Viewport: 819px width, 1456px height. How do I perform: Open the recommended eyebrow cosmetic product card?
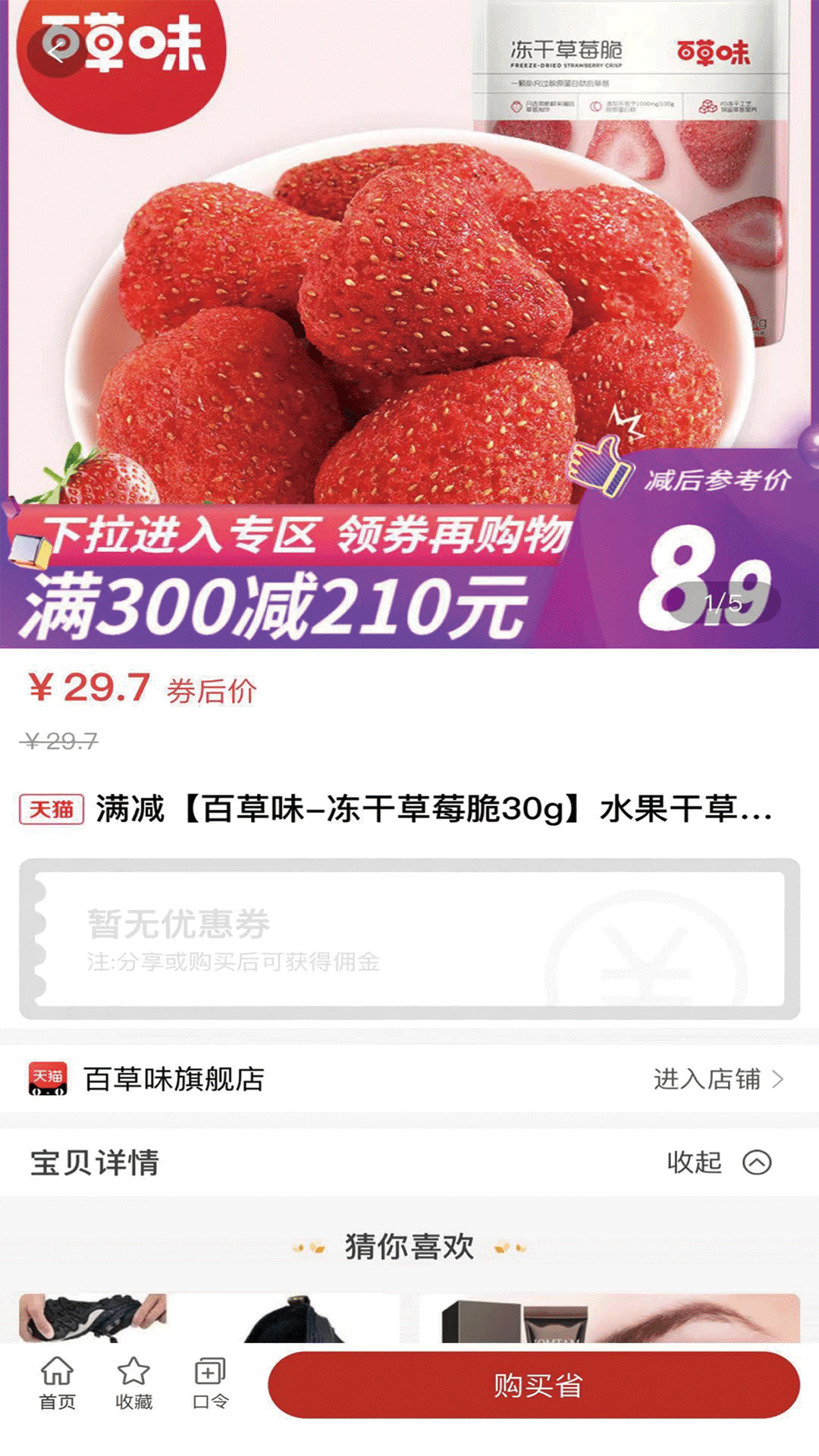click(x=609, y=1318)
